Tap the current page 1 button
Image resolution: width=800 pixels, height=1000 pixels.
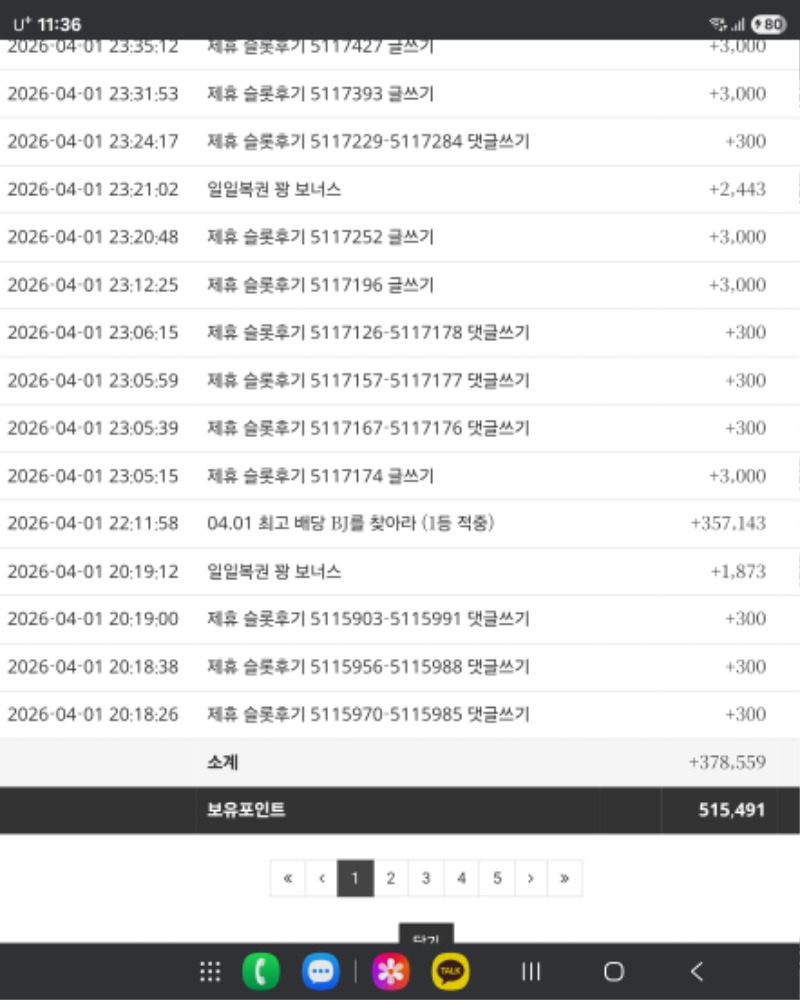[x=355, y=878]
